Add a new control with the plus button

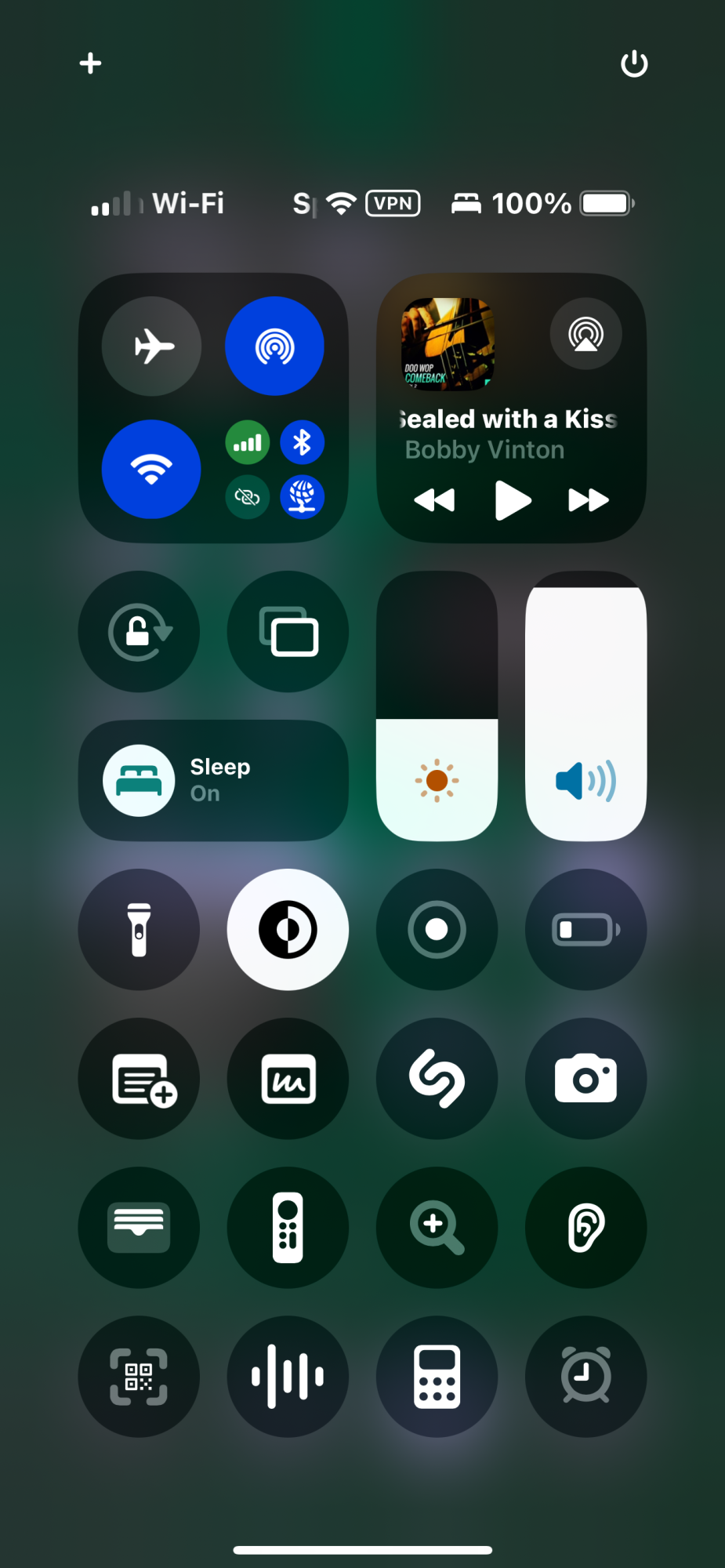(x=90, y=63)
